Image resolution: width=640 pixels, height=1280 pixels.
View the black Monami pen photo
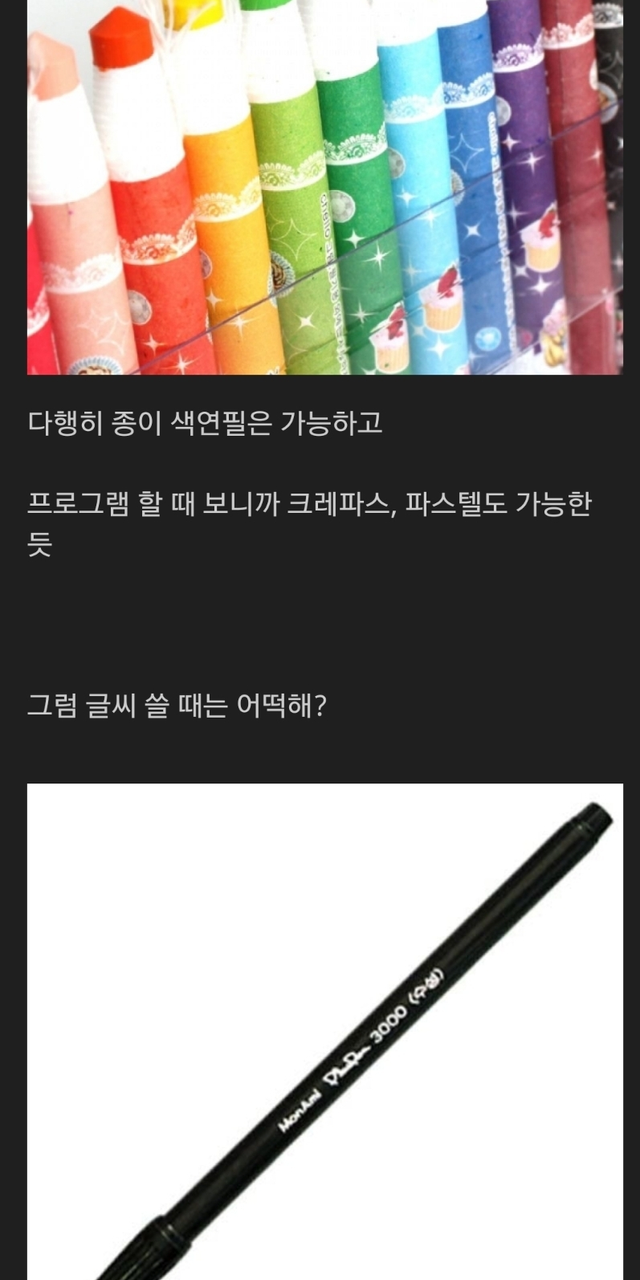click(324, 1030)
